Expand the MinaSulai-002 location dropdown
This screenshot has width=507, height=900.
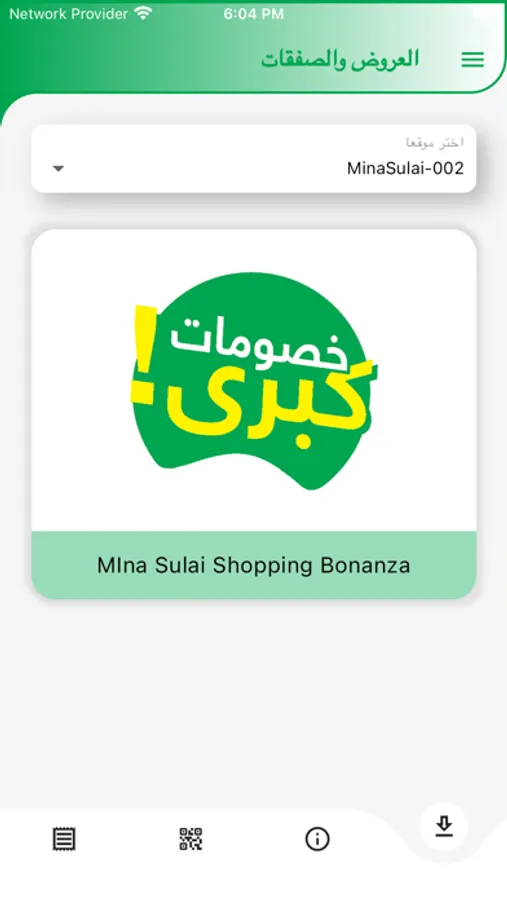pyautogui.click(x=254, y=158)
